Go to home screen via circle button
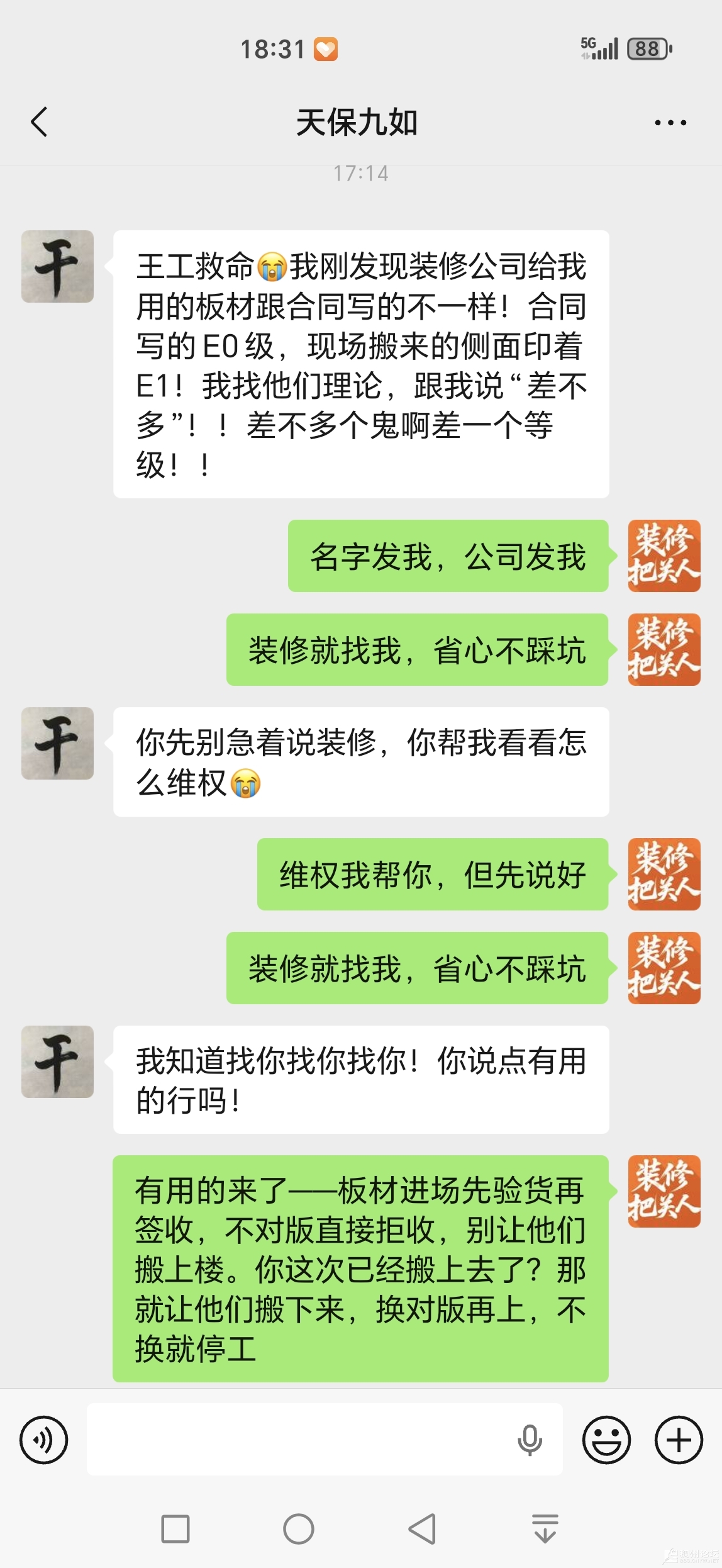This screenshot has height=1568, width=722. 299,1529
